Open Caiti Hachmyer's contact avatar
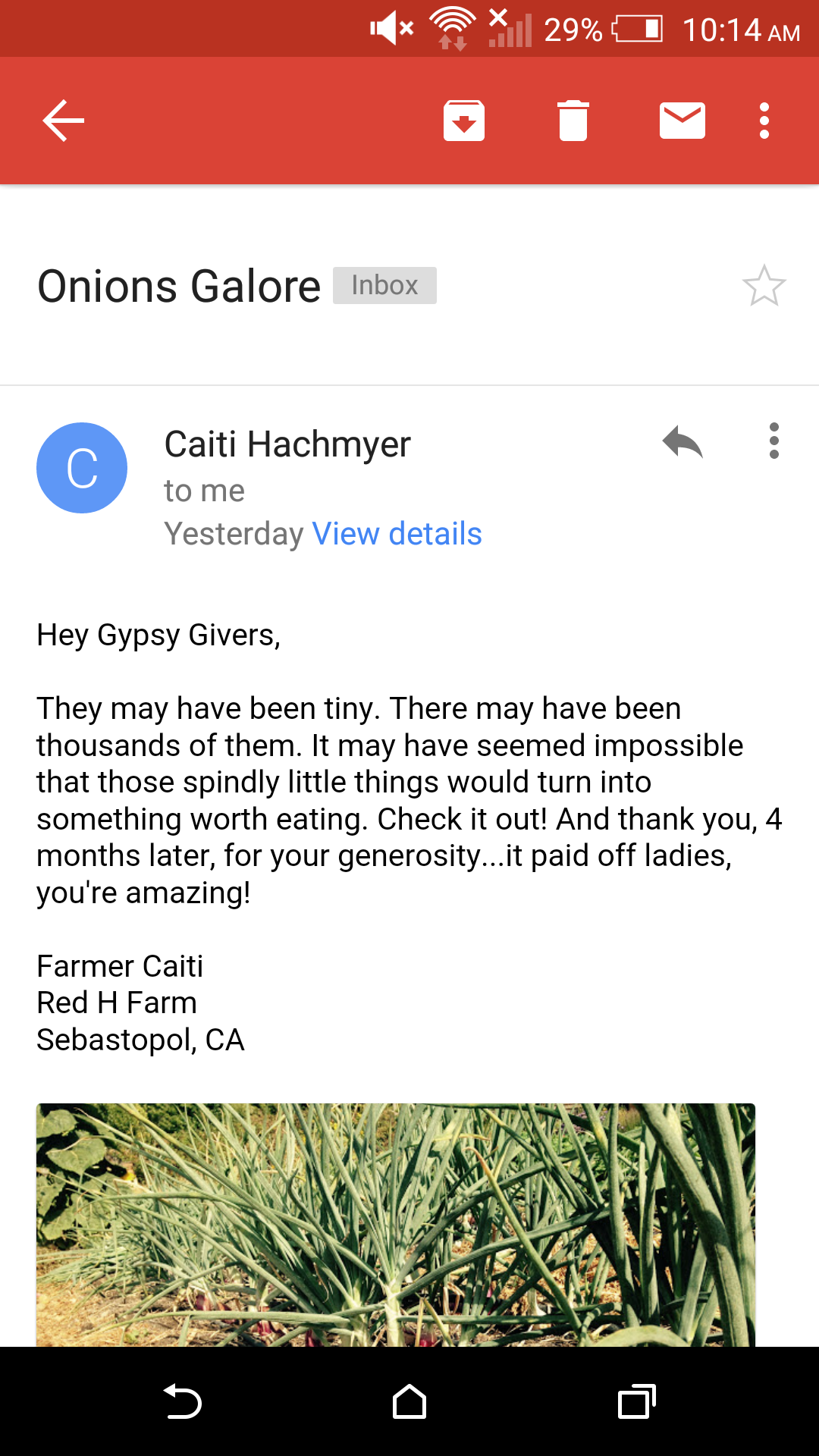 82,468
